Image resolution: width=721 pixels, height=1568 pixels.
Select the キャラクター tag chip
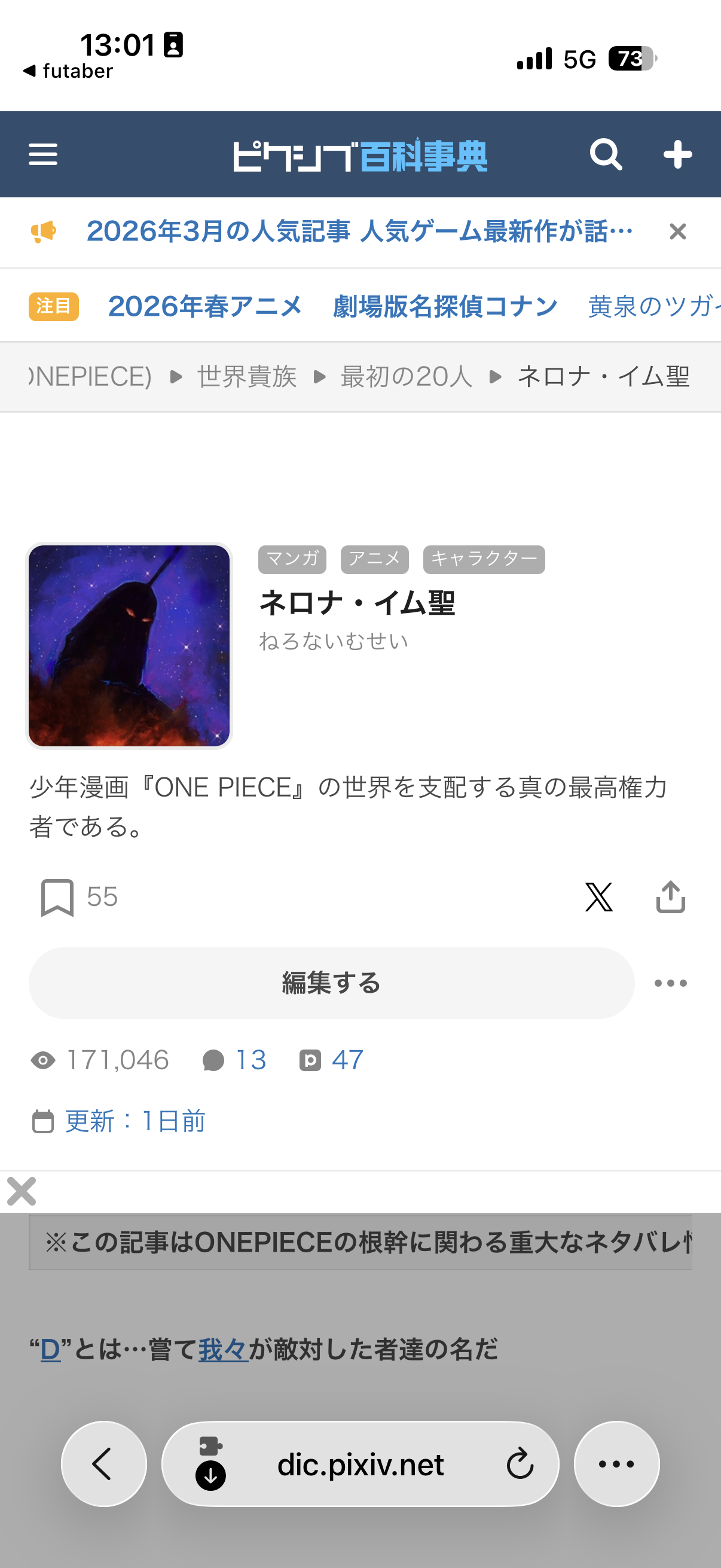pos(484,559)
